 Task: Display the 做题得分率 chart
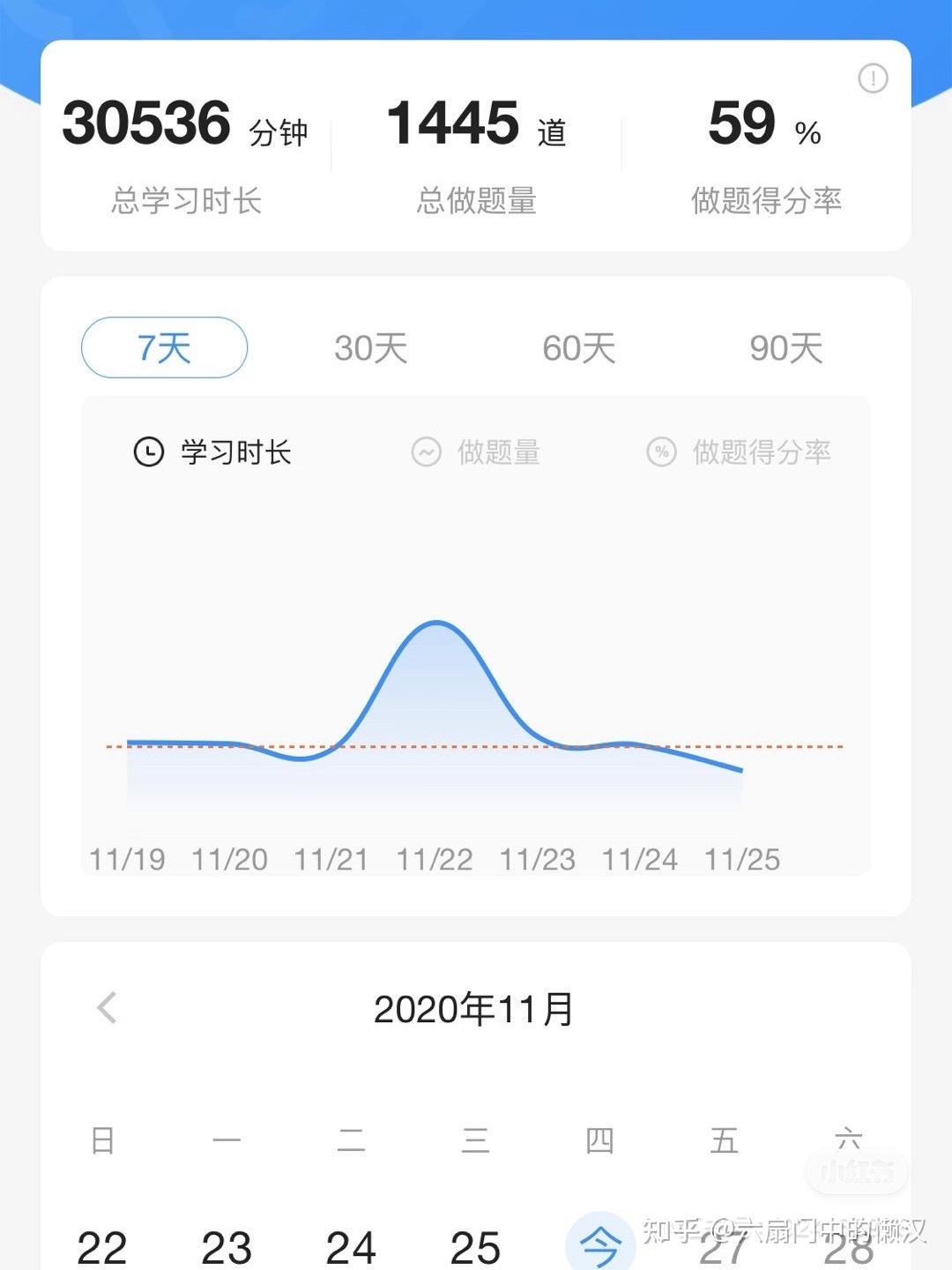pyautogui.click(x=739, y=452)
